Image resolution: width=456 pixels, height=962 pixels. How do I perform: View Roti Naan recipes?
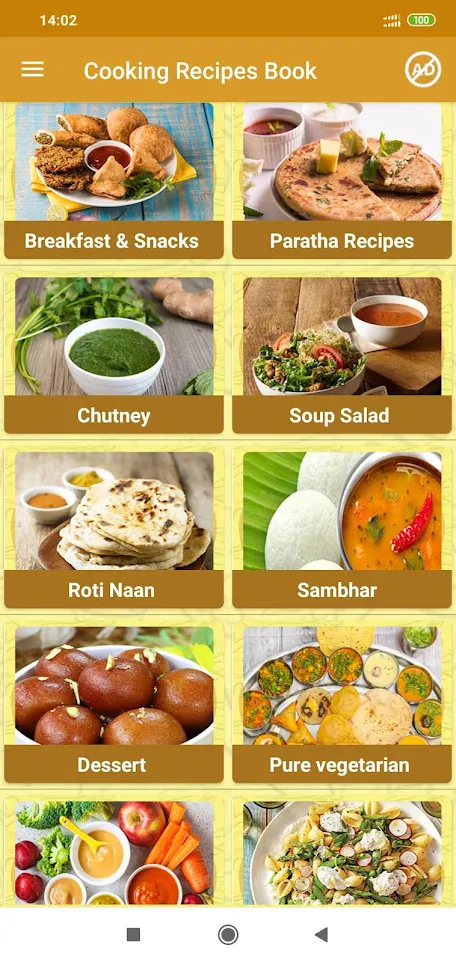tap(114, 529)
